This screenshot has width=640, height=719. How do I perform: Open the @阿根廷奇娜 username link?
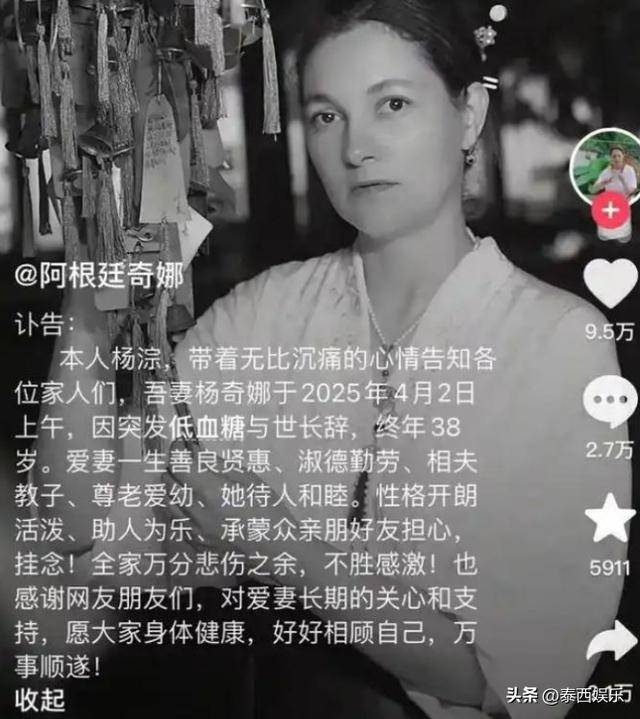tap(99, 275)
